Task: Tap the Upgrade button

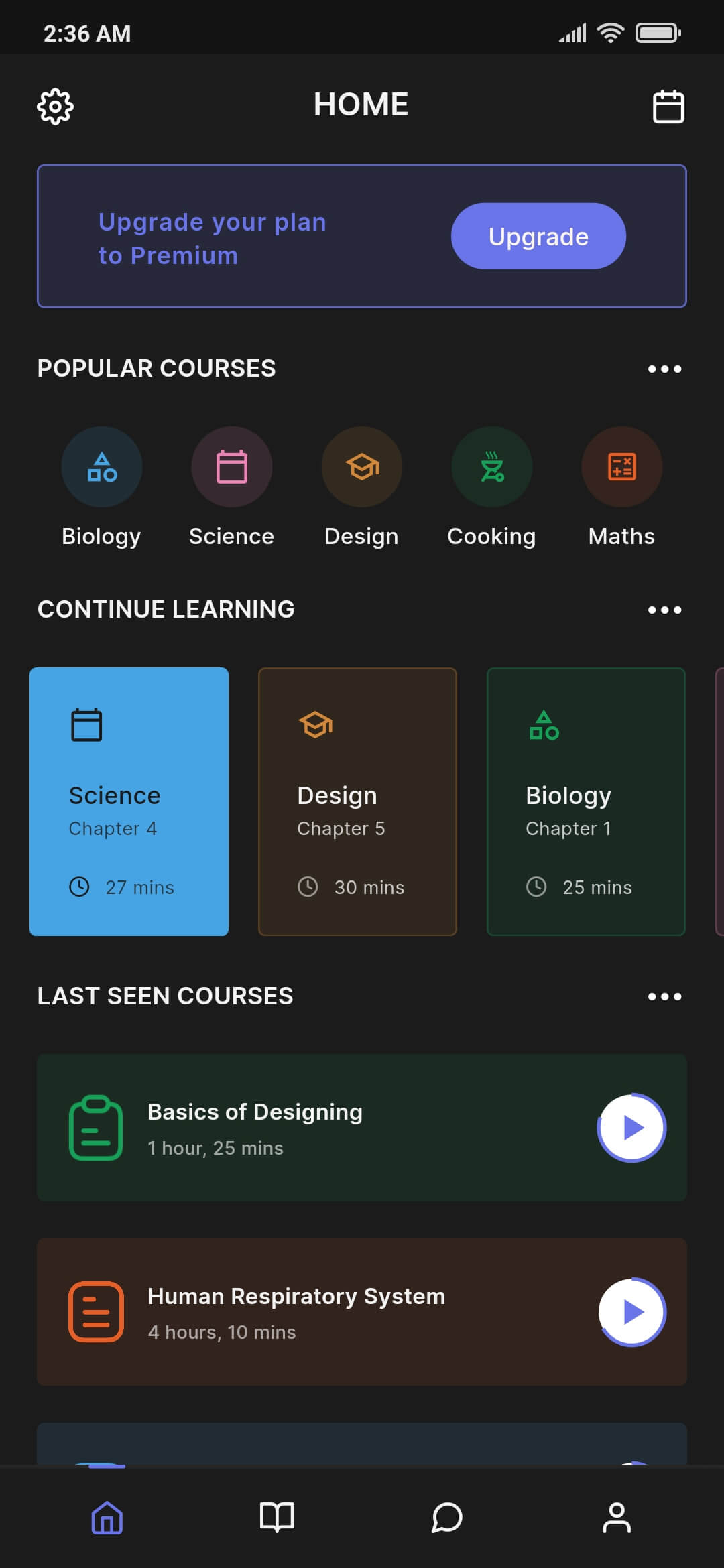Action: [538, 236]
